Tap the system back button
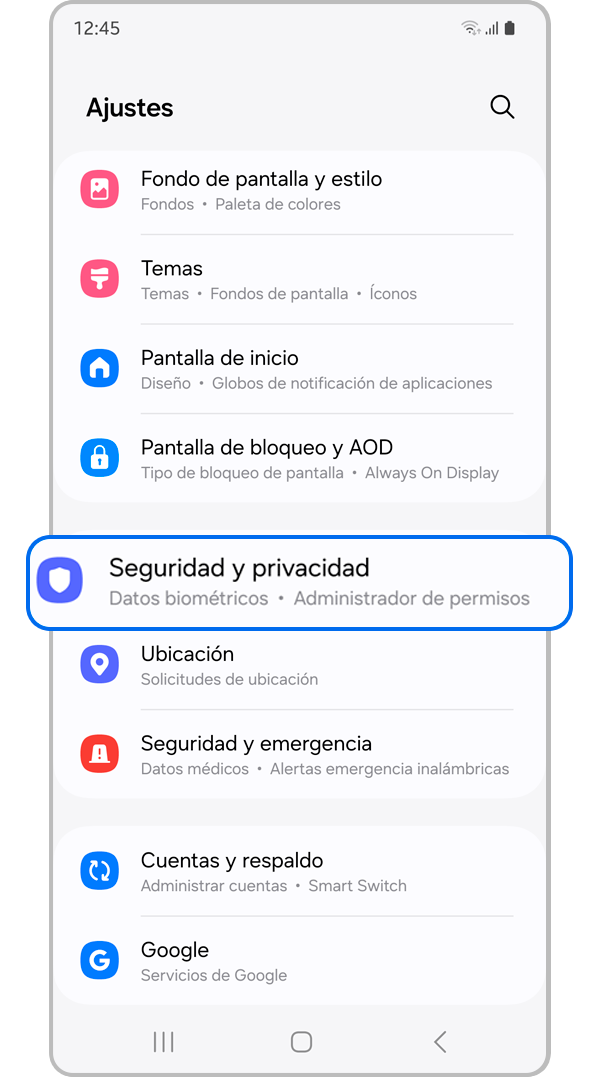The height and width of the screenshot is (1077, 600). [x=440, y=1041]
